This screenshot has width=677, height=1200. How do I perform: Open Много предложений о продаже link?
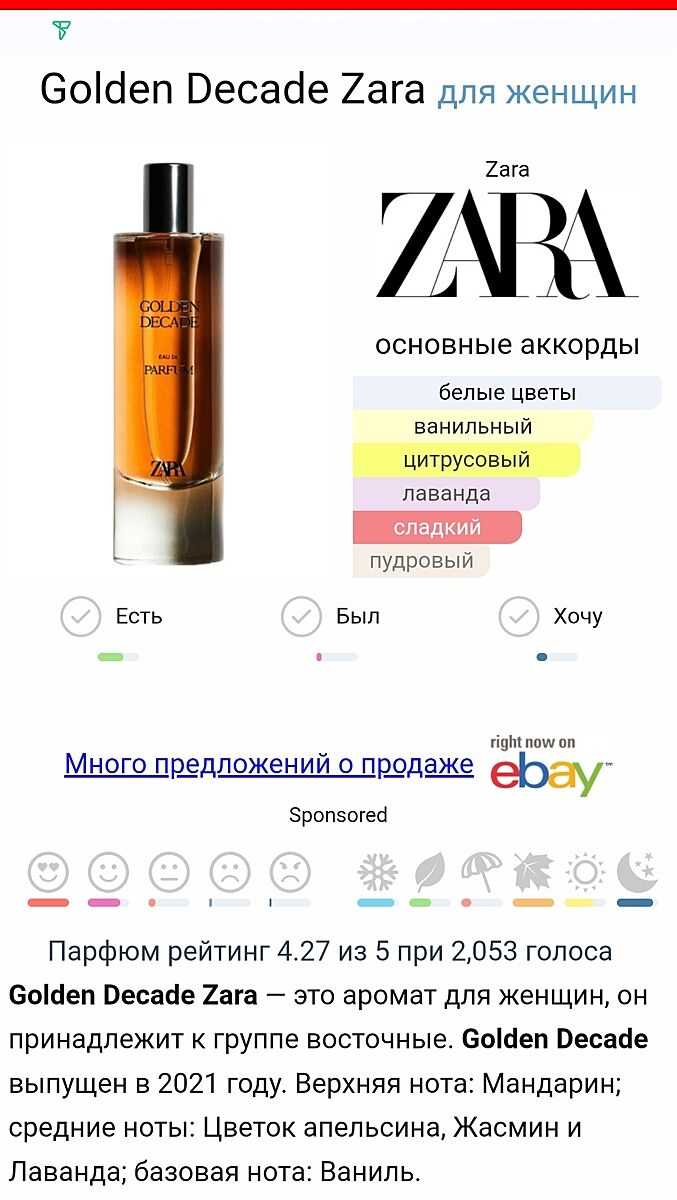269,764
